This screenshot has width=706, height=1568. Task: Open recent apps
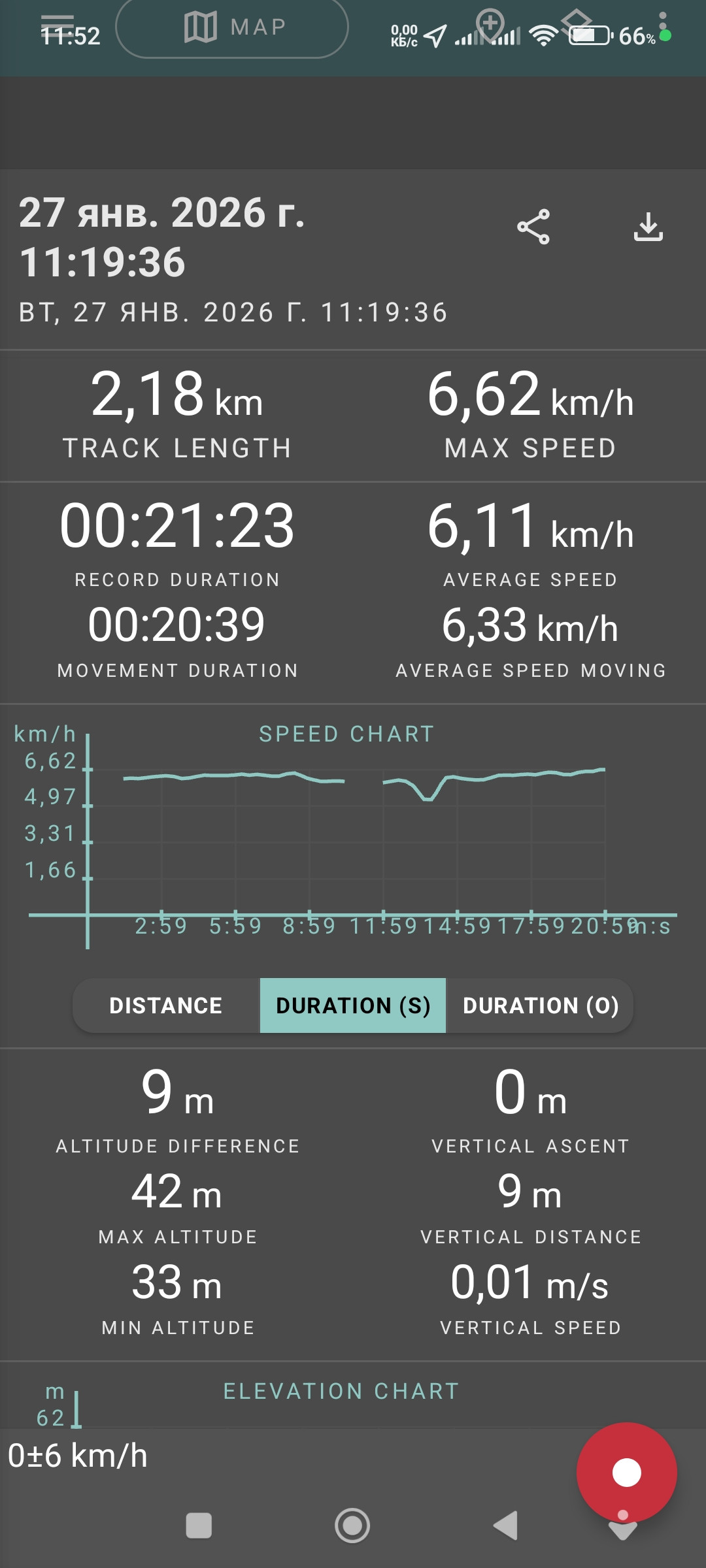[199, 1526]
